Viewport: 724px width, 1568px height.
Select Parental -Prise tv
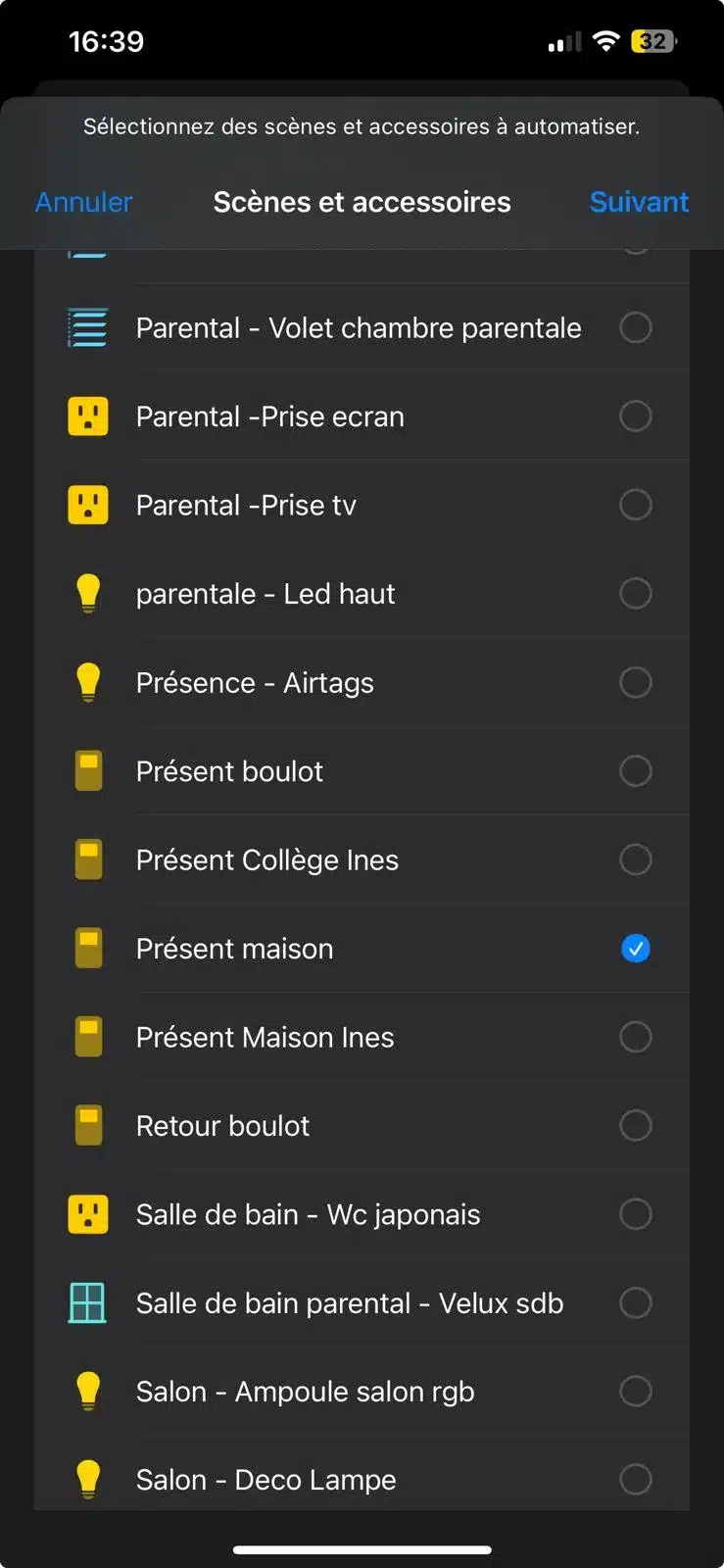click(362, 505)
